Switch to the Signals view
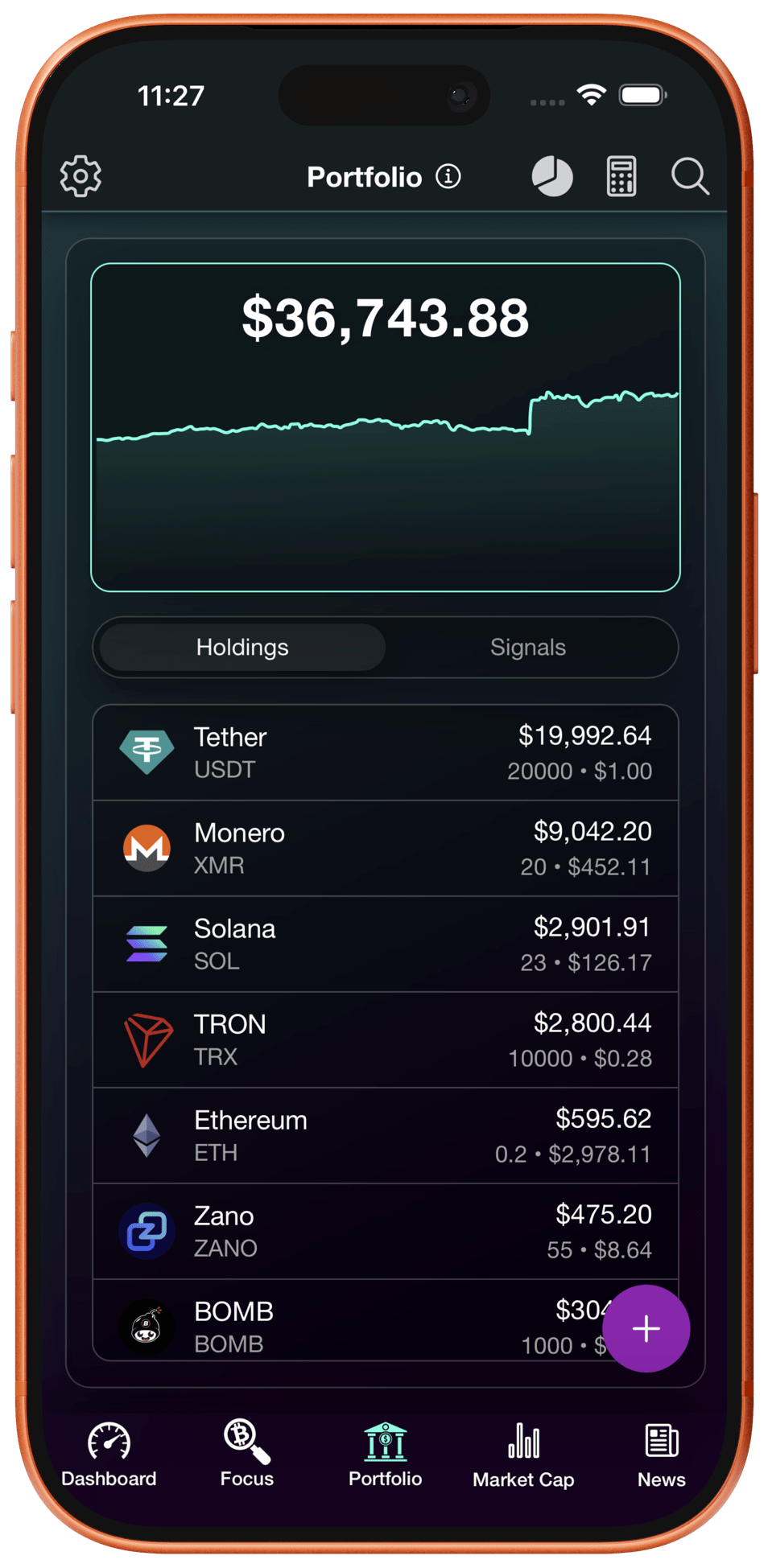Screen dimensions: 768x1568 (528, 647)
